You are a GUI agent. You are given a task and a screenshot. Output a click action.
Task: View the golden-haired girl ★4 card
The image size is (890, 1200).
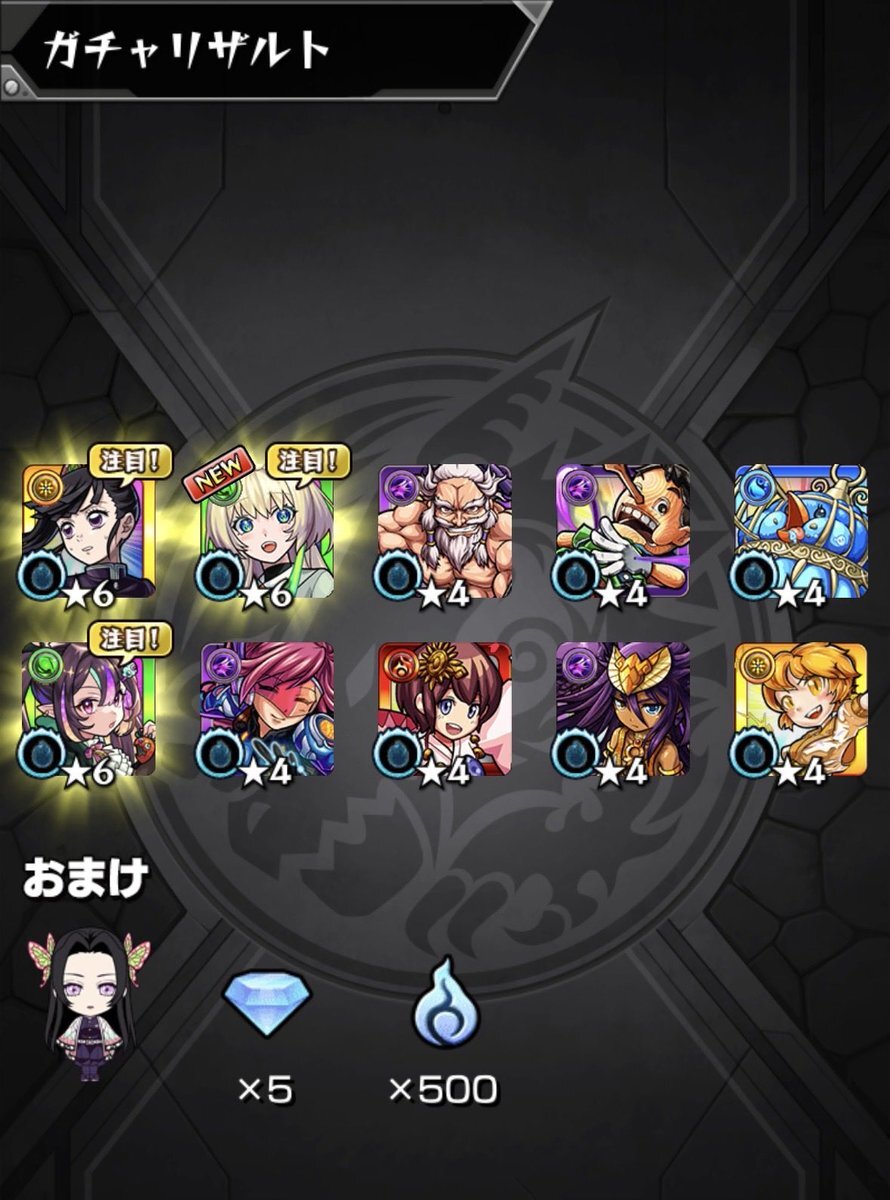tap(801, 709)
